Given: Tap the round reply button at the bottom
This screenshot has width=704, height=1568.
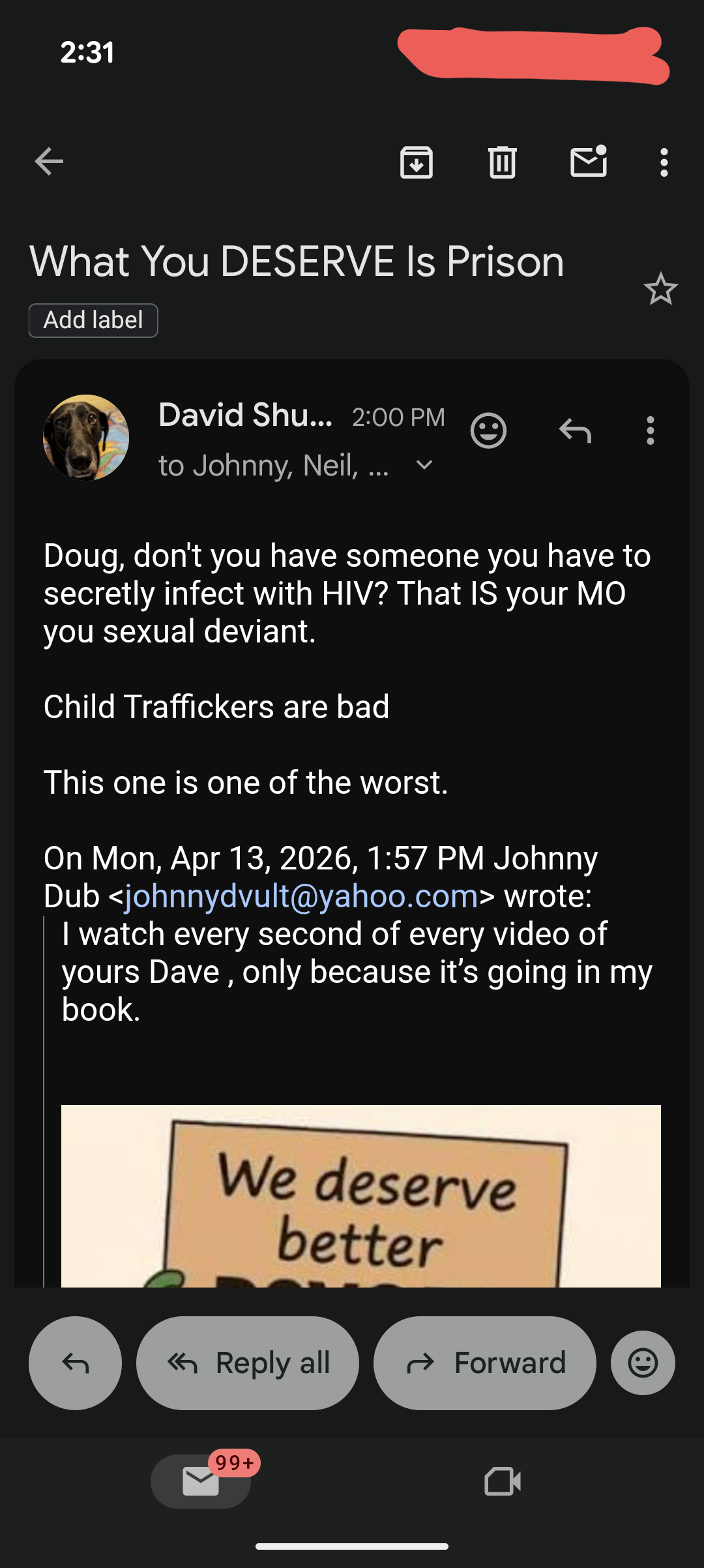Looking at the screenshot, I should (75, 1363).
